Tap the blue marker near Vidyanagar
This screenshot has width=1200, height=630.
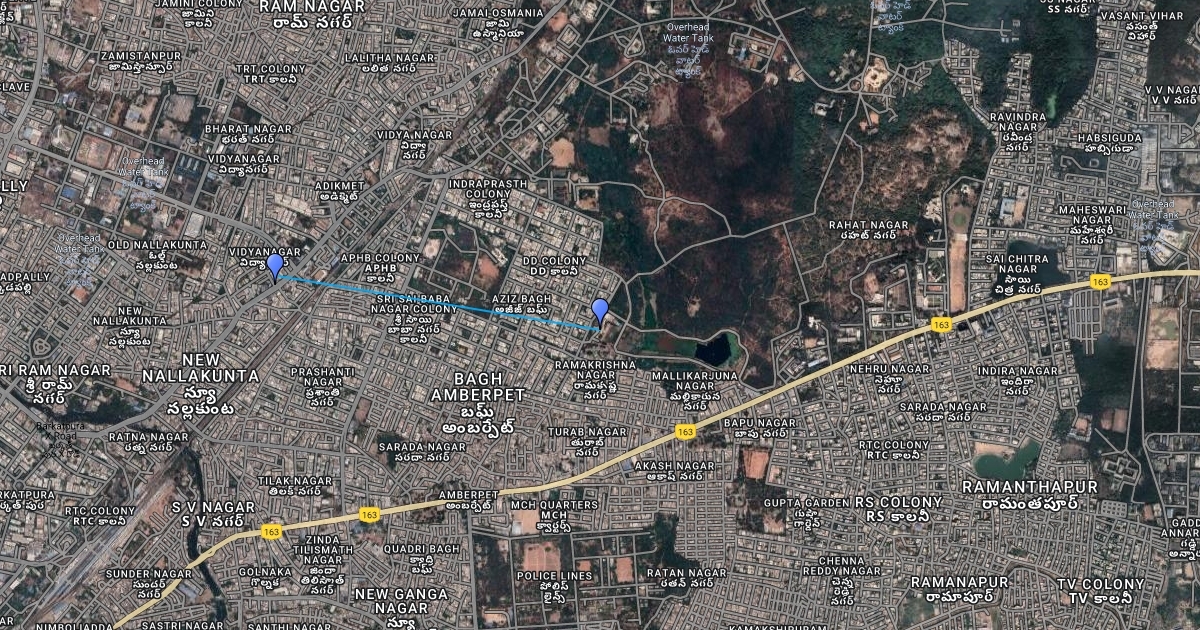275,266
